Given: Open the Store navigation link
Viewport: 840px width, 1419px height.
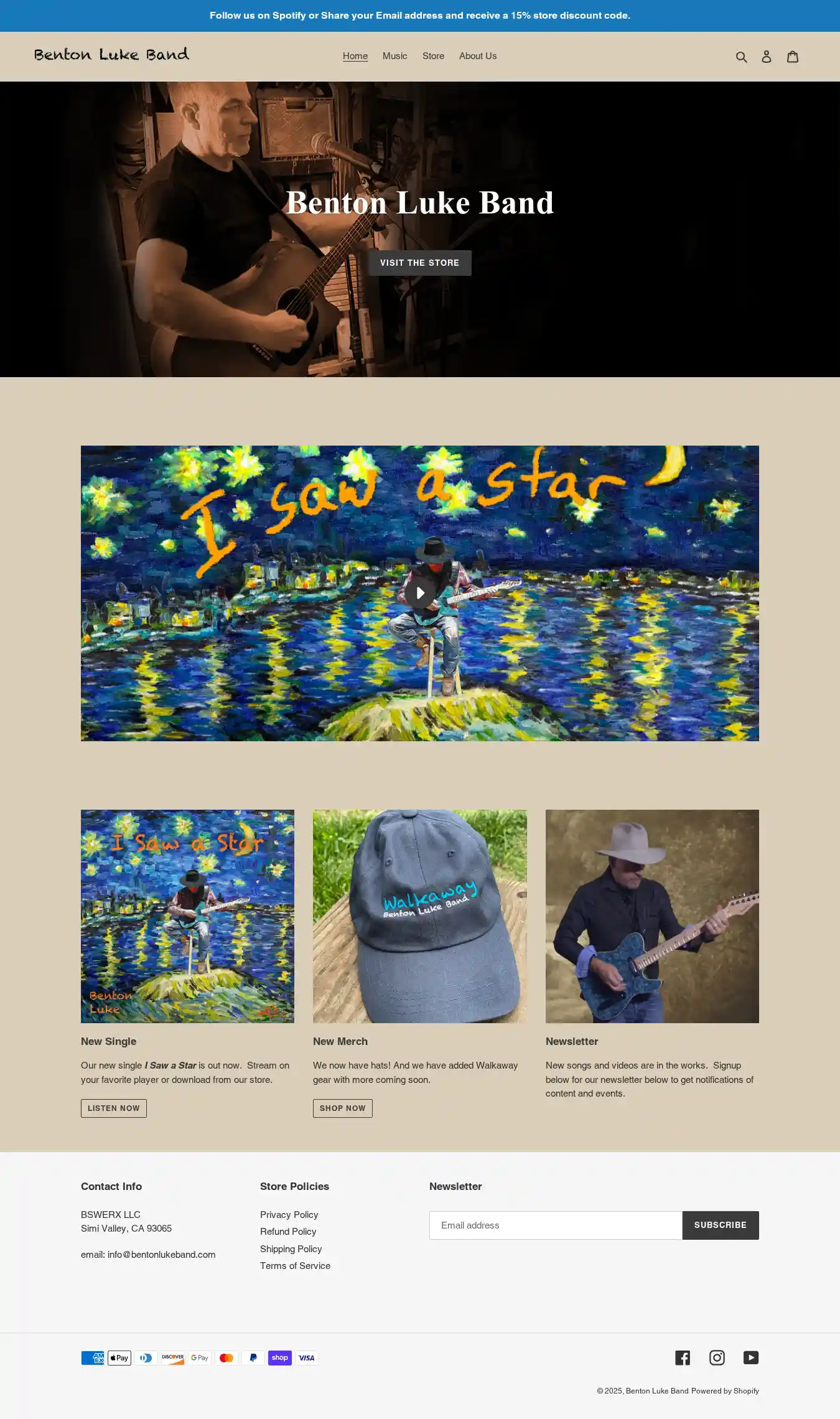Looking at the screenshot, I should 433,56.
